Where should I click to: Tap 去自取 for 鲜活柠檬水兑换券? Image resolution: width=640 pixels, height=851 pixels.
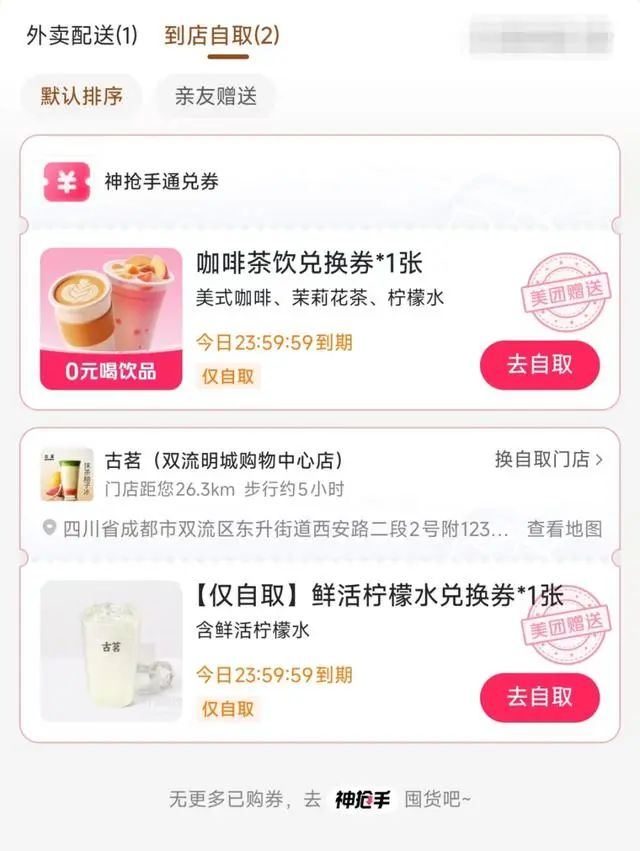click(x=539, y=697)
